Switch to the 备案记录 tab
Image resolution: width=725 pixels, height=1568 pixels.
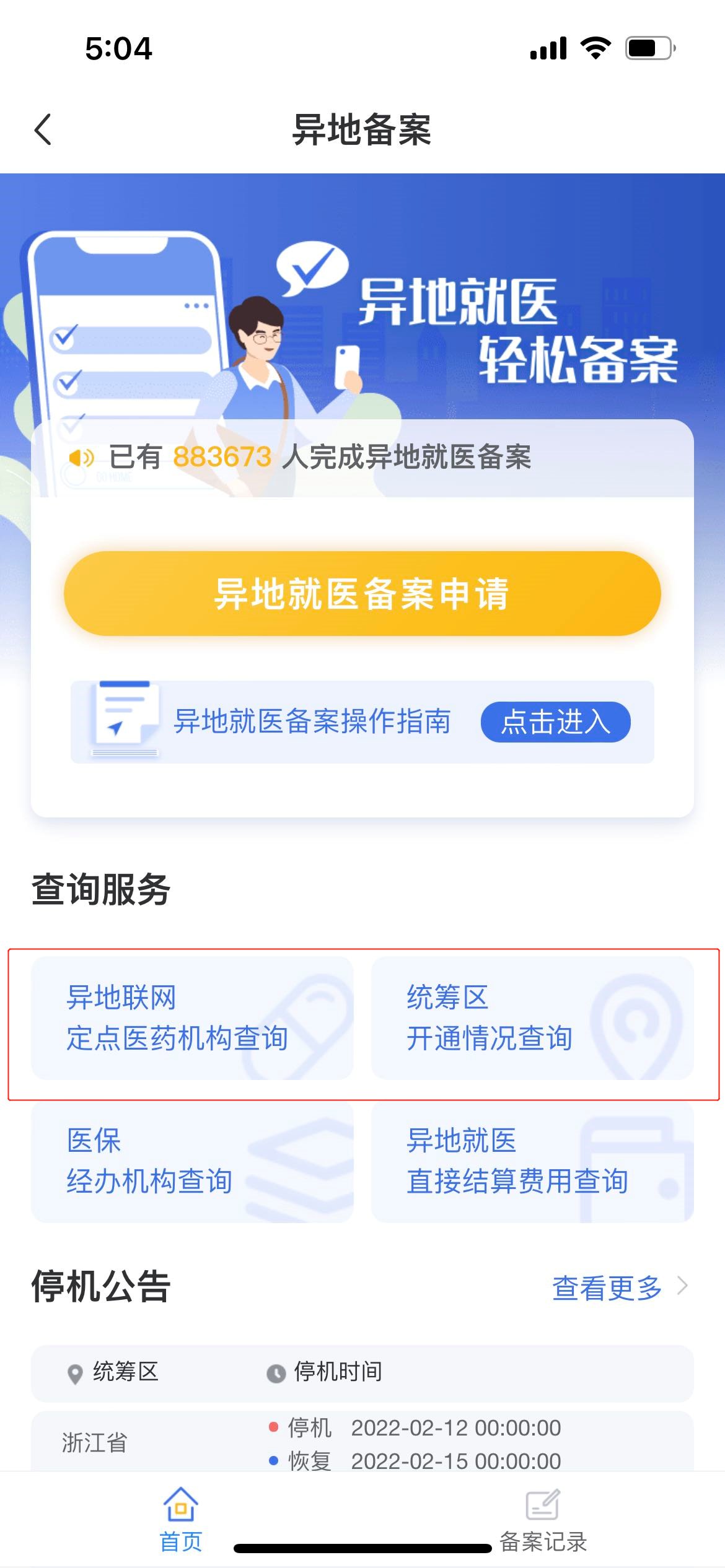pyautogui.click(x=543, y=1520)
